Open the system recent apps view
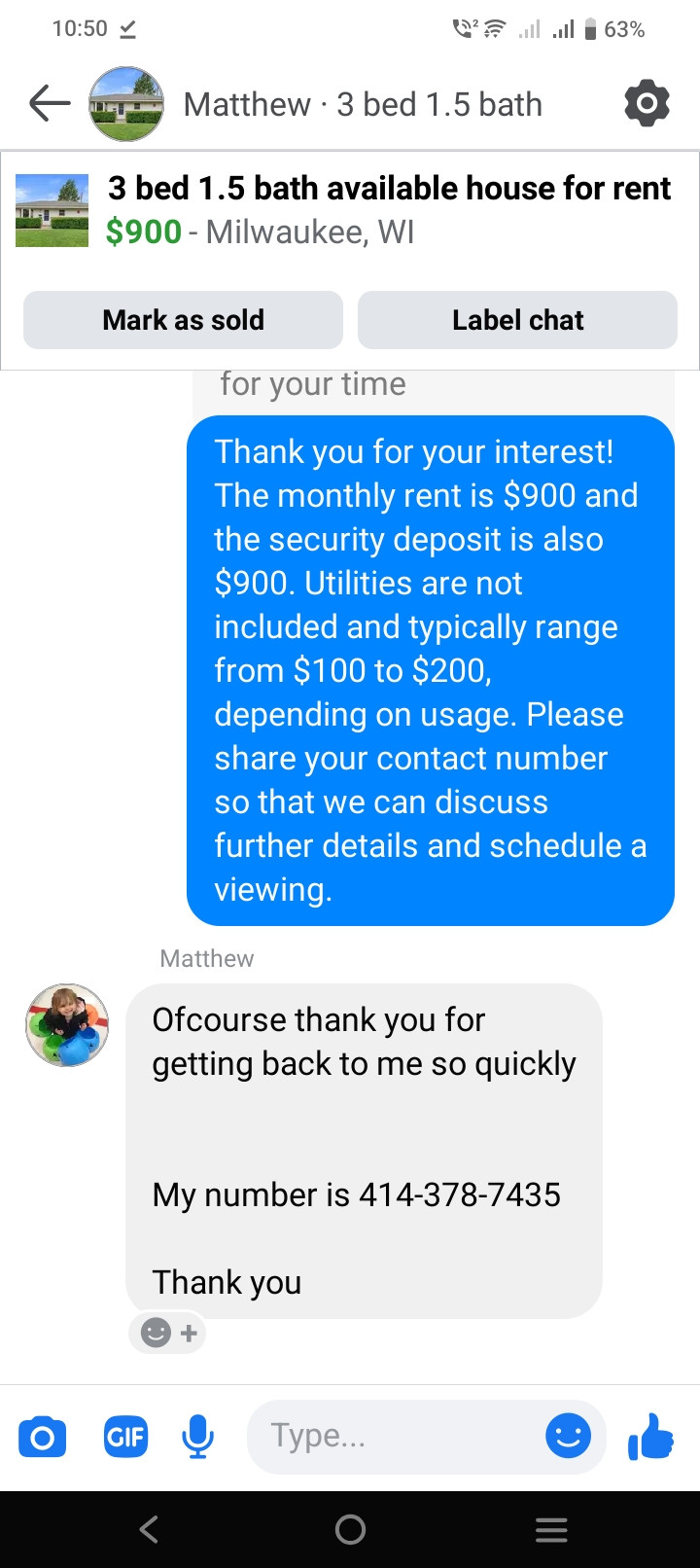Screen dimensions: 700x1568 tap(551, 1530)
